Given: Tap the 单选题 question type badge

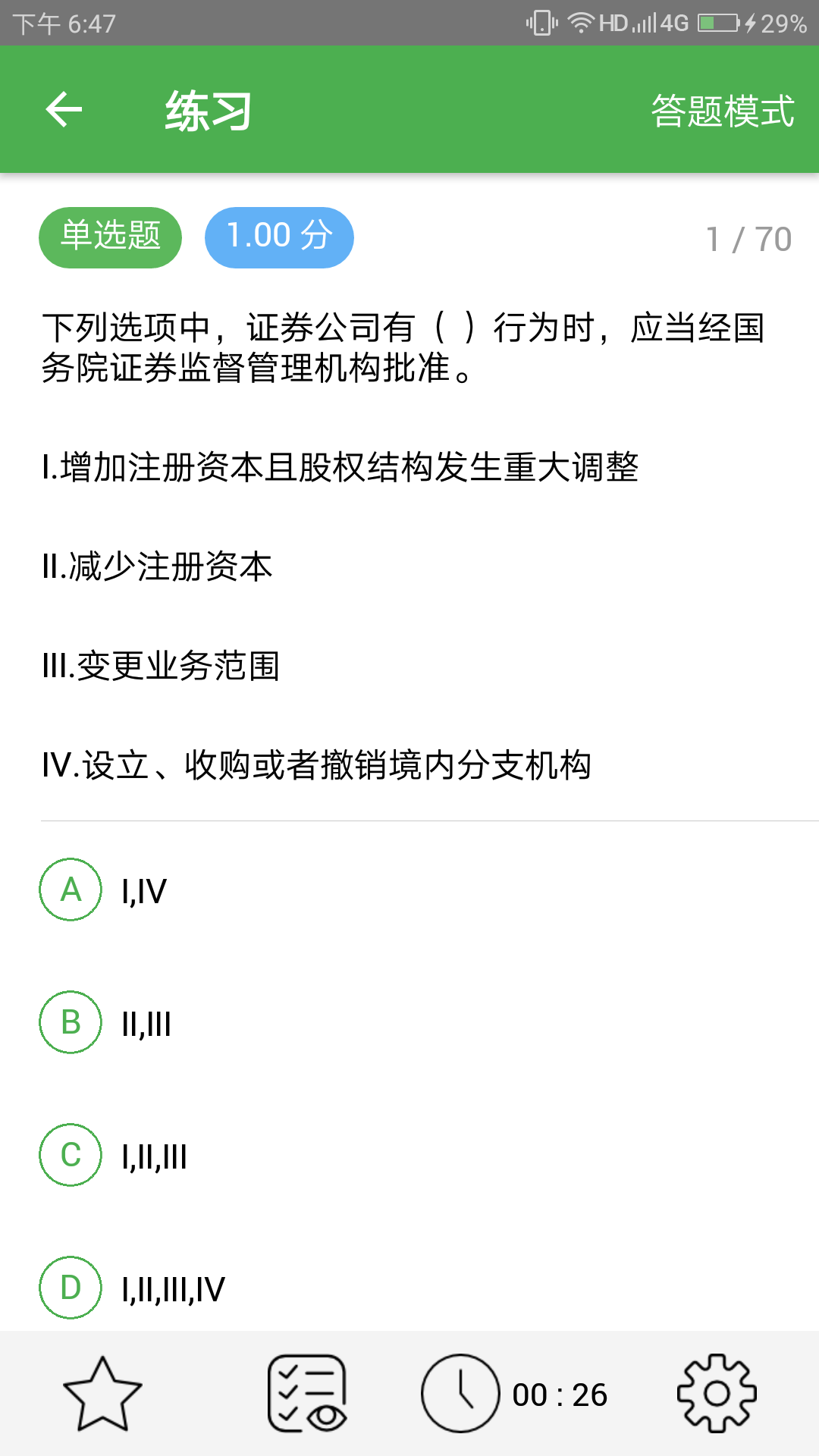Looking at the screenshot, I should tap(110, 237).
